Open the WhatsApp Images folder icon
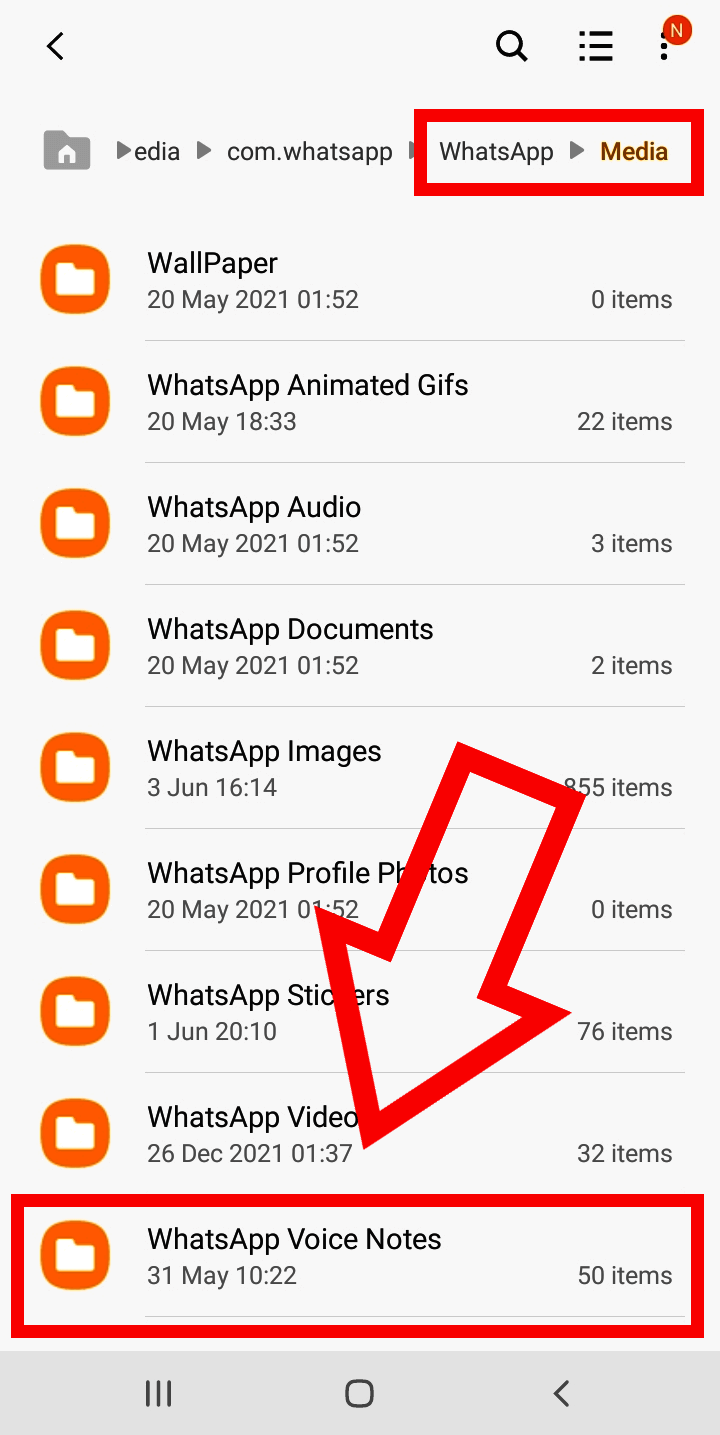This screenshot has height=1435, width=720. pyautogui.click(x=74, y=767)
